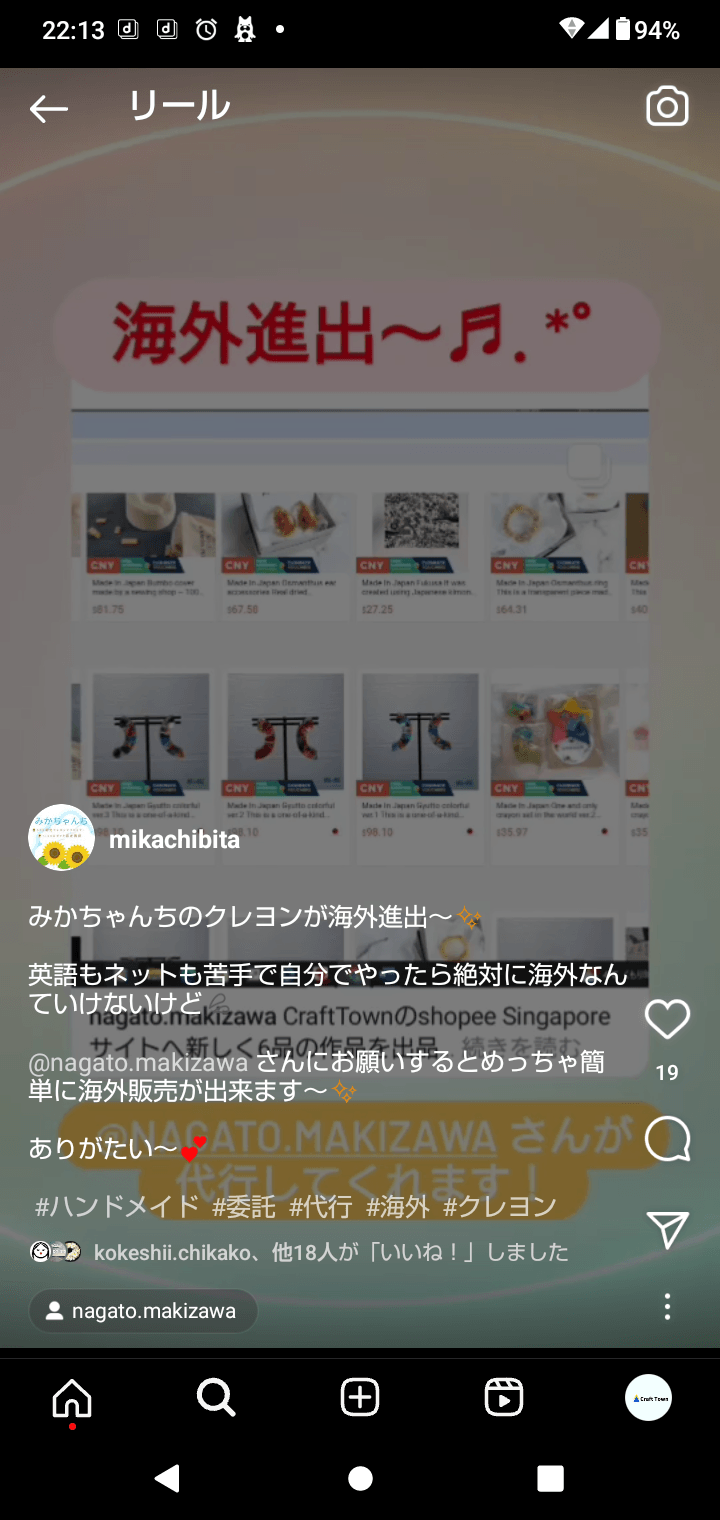Viewport: 720px width, 1520px height.
Task: Open the tagged user chip nagato.makizawa
Action: tap(143, 1311)
